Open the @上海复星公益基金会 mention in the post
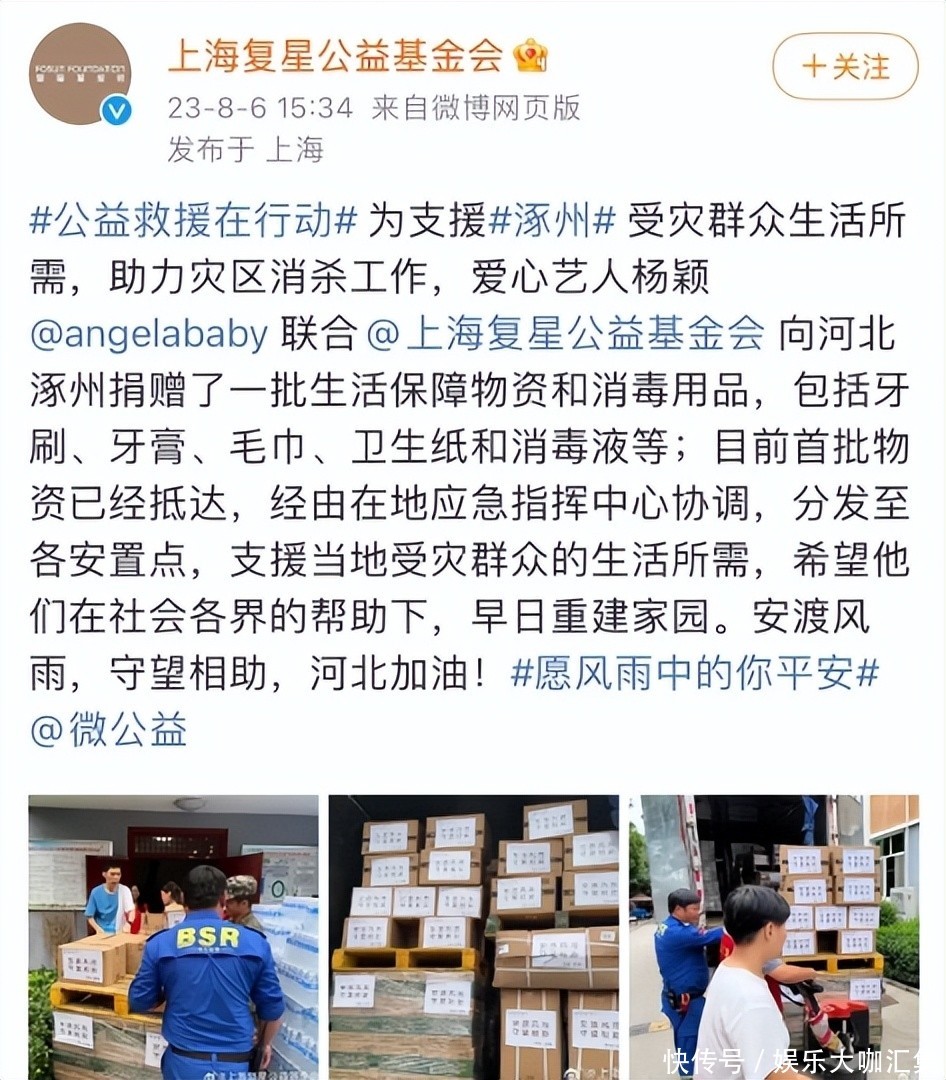 (566, 334)
